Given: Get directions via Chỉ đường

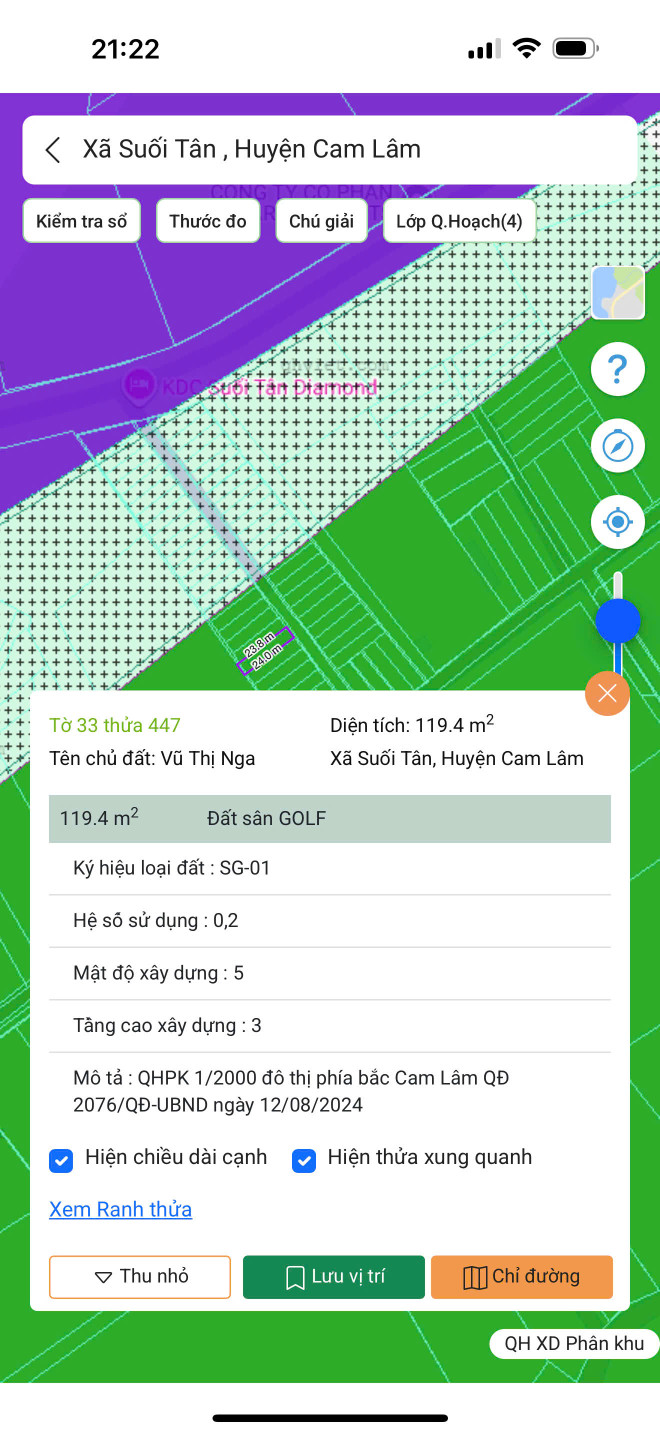Looking at the screenshot, I should (521, 1277).
